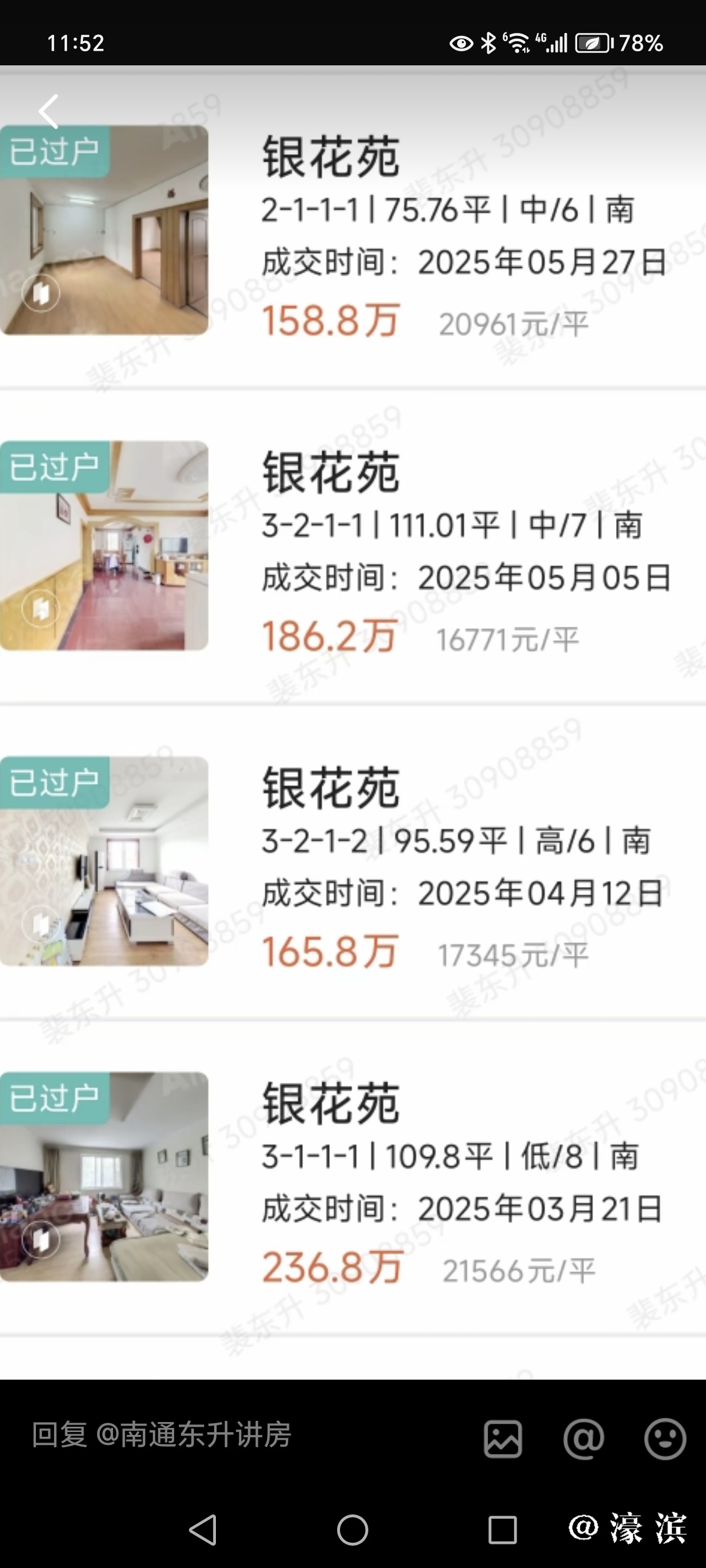Screen dimensions: 706x1568
Task: Open the recent apps overview
Action: click(502, 1530)
